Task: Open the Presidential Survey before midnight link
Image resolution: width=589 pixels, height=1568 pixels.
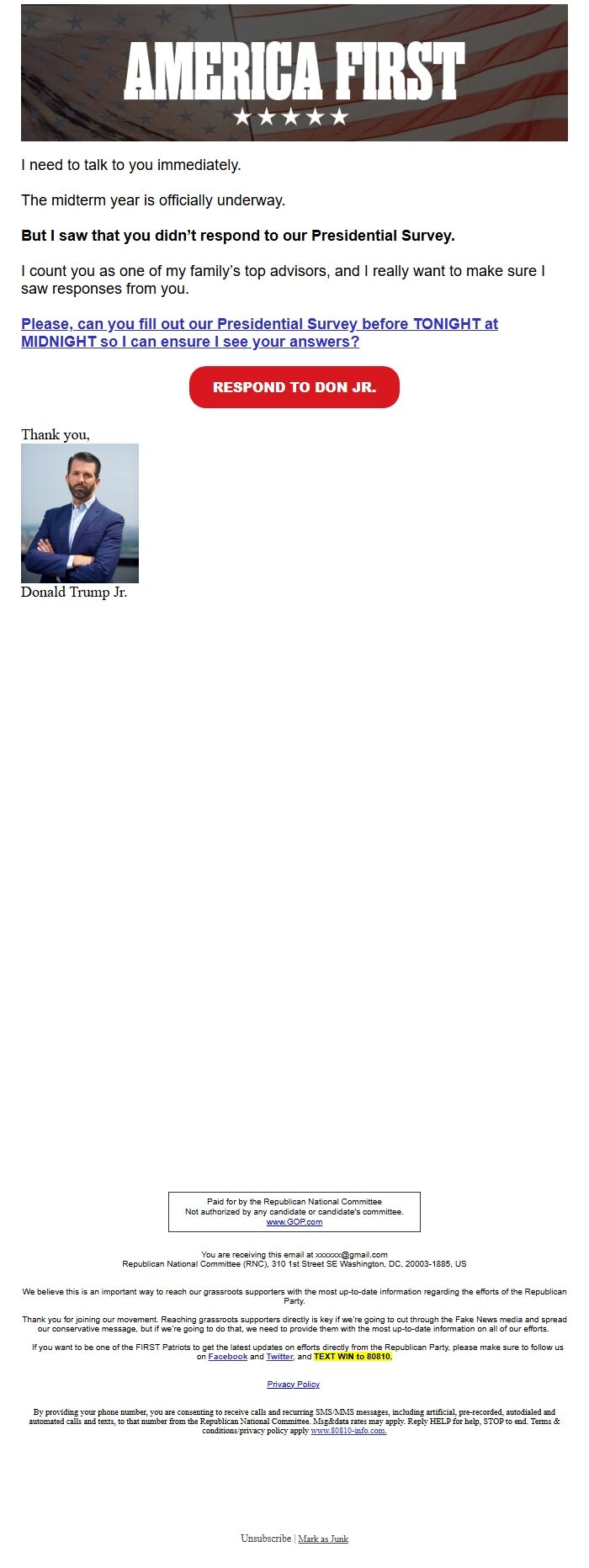Action: [x=259, y=332]
